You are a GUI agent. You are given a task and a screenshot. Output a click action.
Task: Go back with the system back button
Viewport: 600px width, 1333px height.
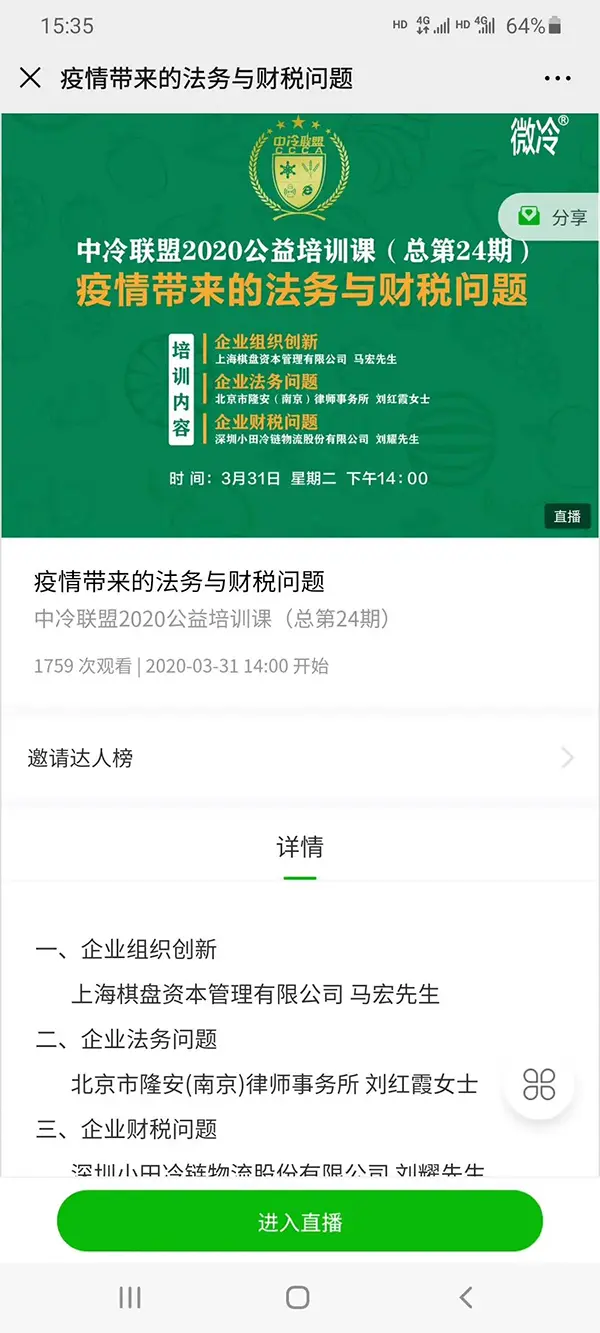466,1297
